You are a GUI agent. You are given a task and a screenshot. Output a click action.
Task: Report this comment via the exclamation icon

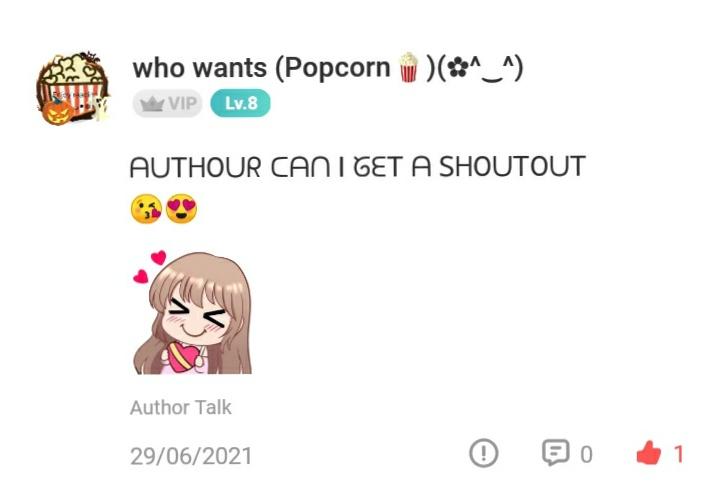(483, 454)
